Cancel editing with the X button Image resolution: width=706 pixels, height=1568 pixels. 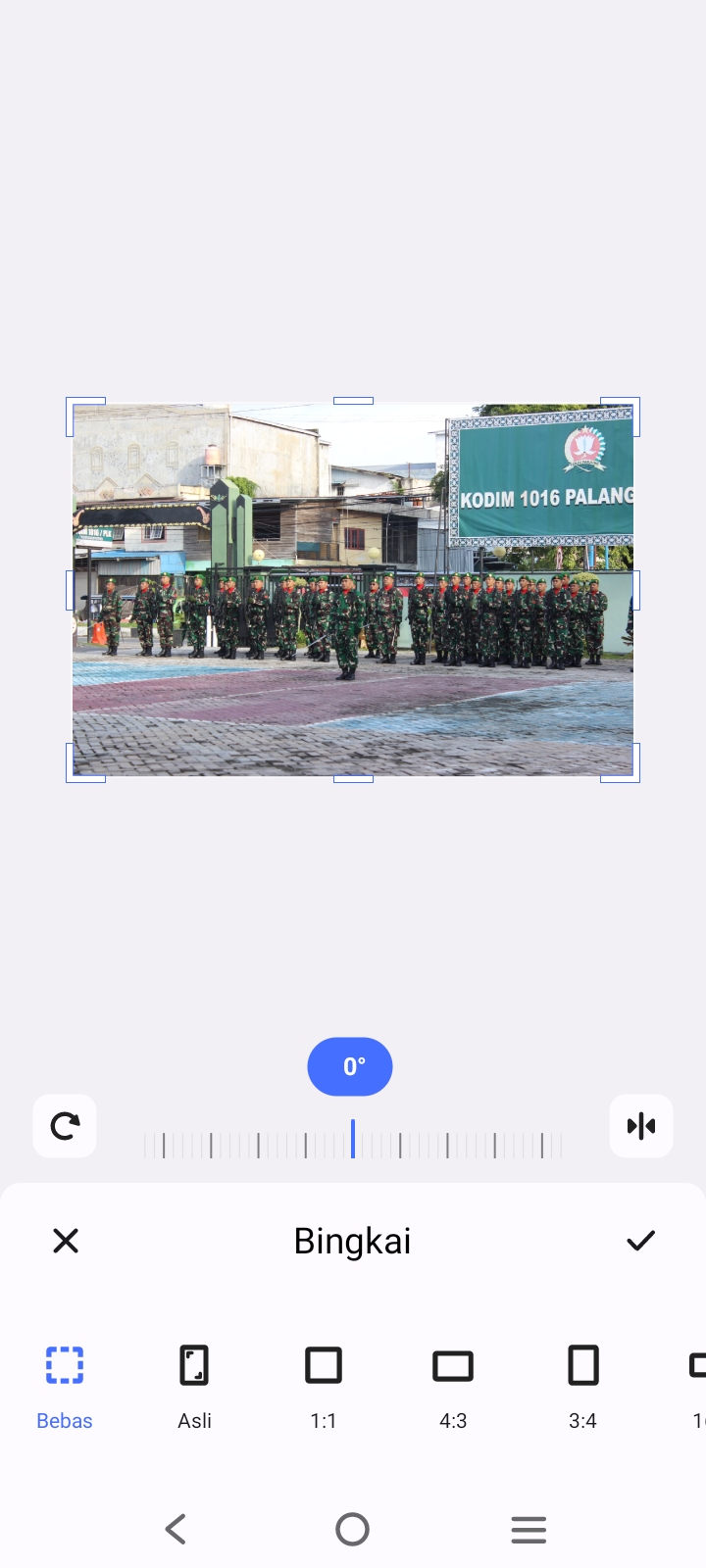(65, 1241)
